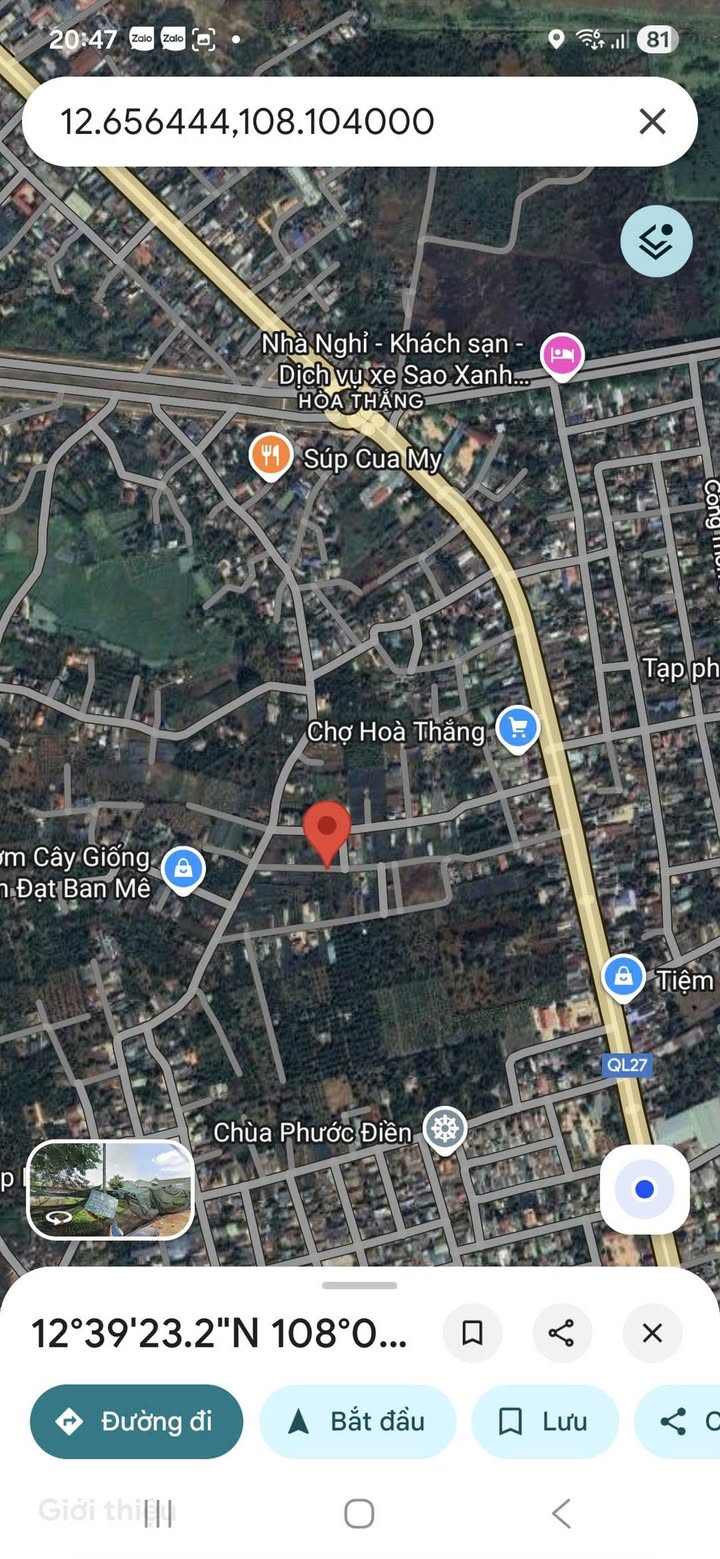Screen dimensions: 720x1559
Task: Go back using system back button
Action: click(x=561, y=1513)
